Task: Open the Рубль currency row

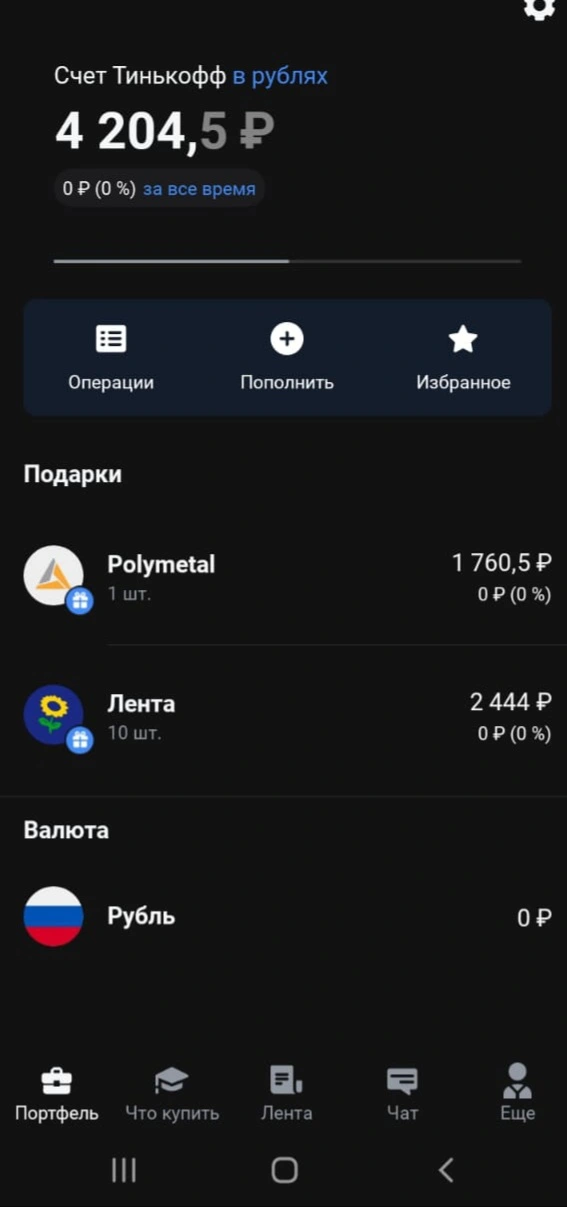Action: [287, 917]
